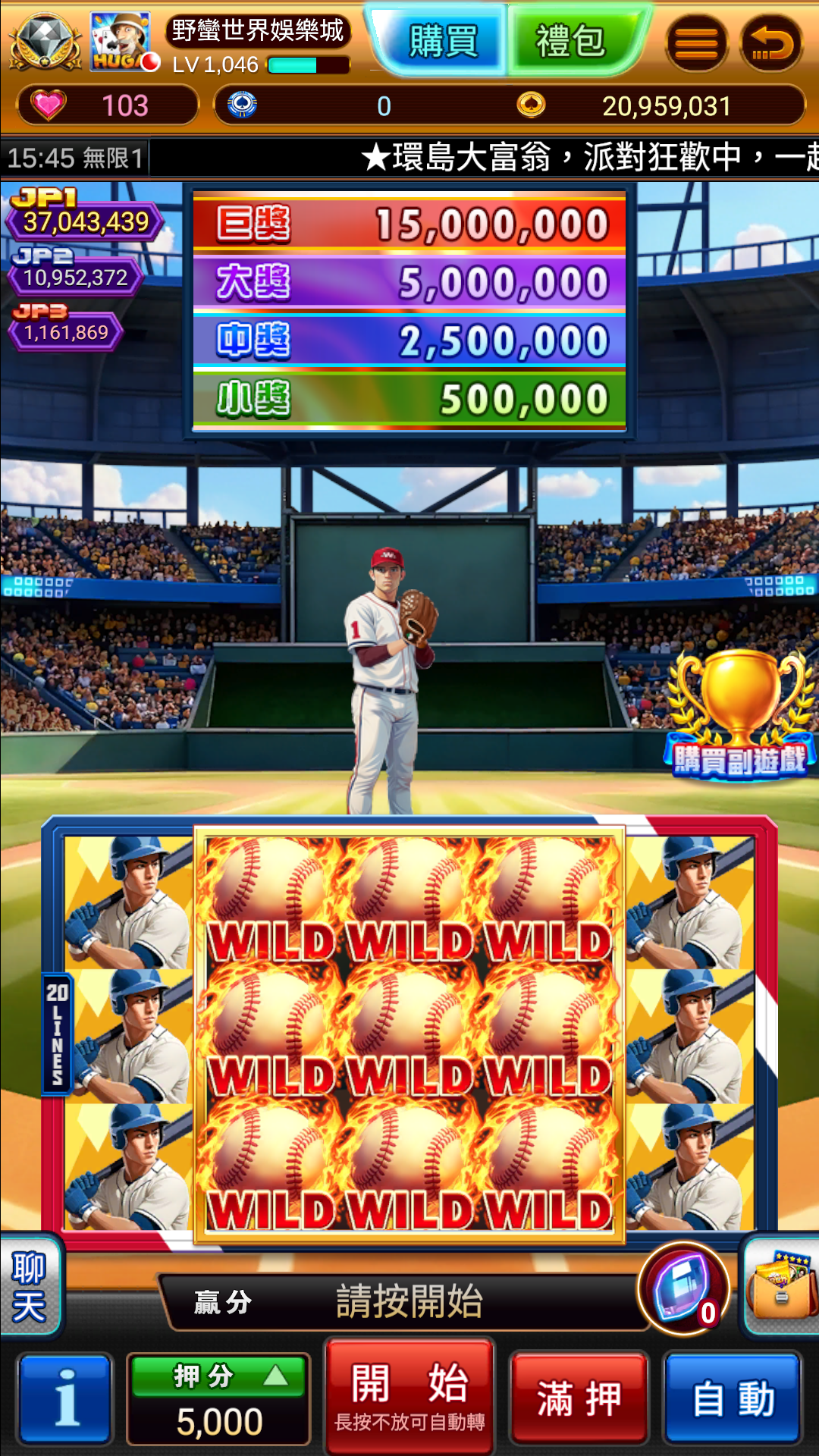This screenshot has height=1456, width=819.
Task: Open the inventory bag icon
Action: (781, 1287)
